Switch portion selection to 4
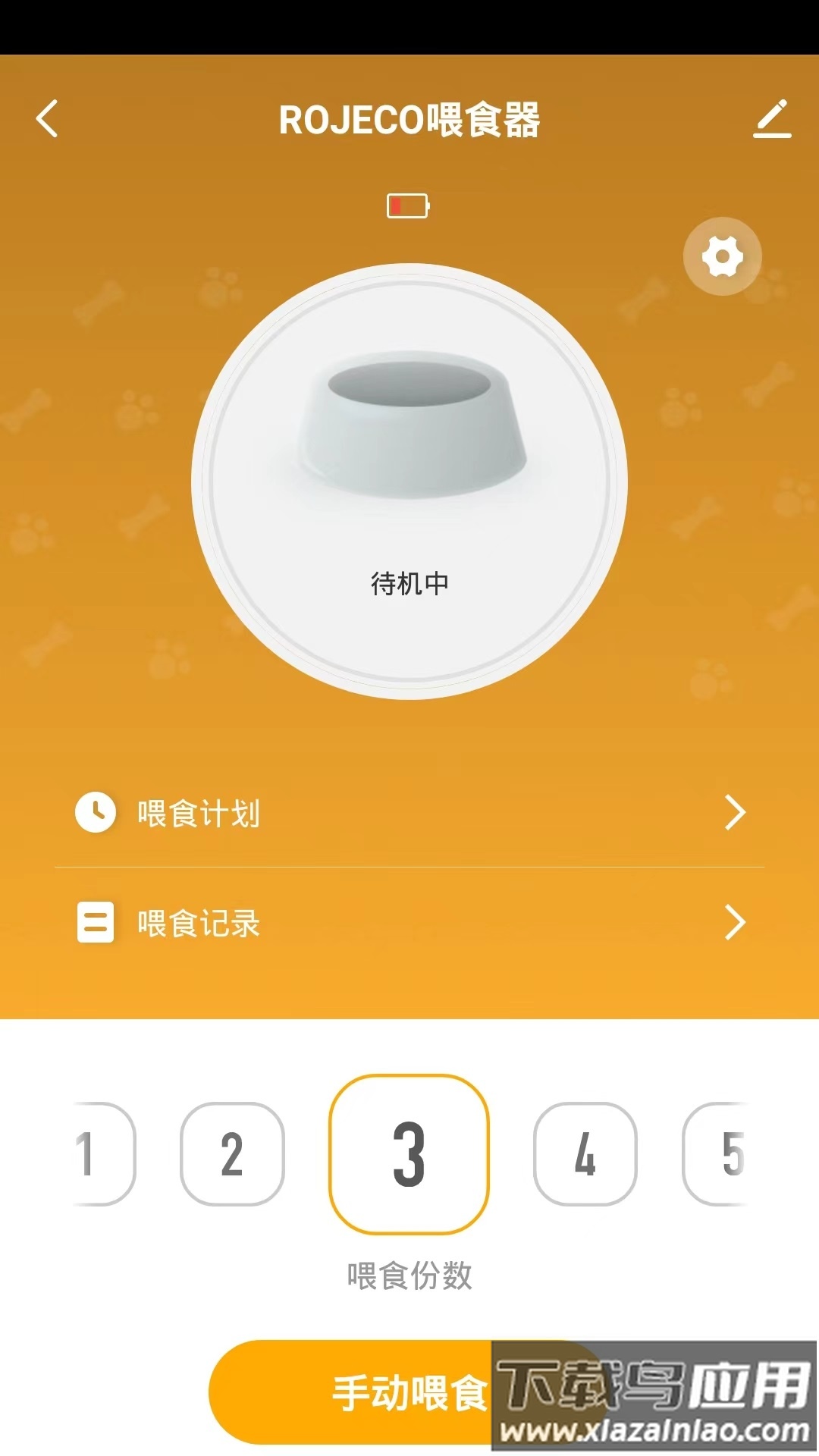 coord(585,1155)
